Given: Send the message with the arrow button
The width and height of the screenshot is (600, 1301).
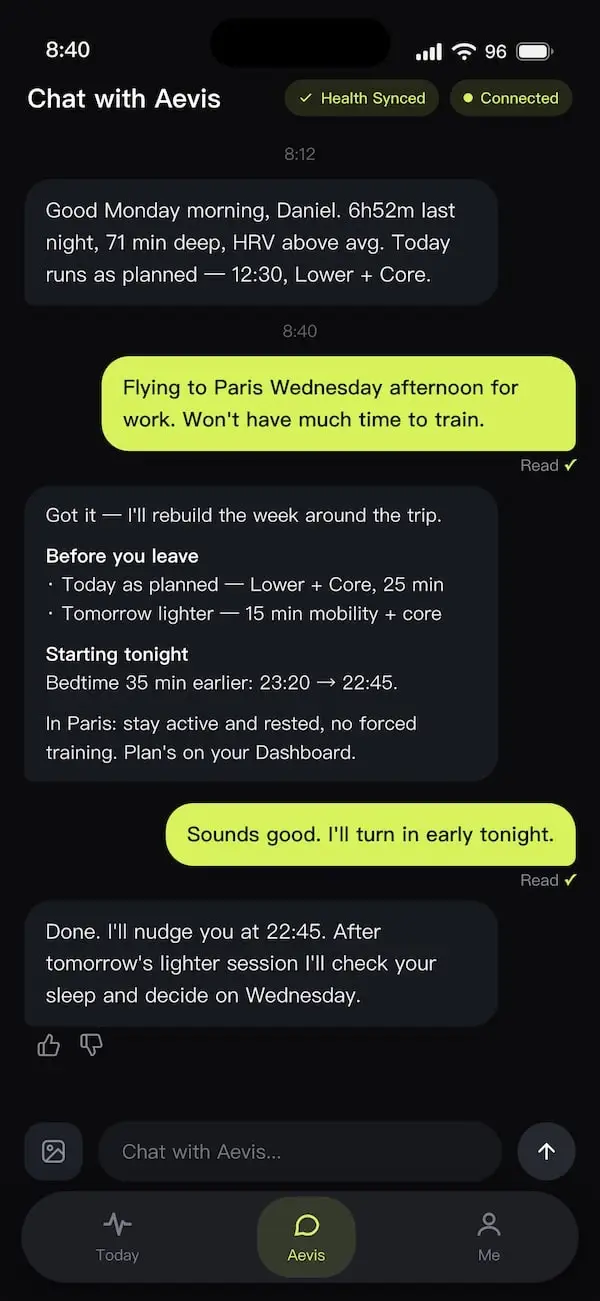Looking at the screenshot, I should (x=546, y=1151).
